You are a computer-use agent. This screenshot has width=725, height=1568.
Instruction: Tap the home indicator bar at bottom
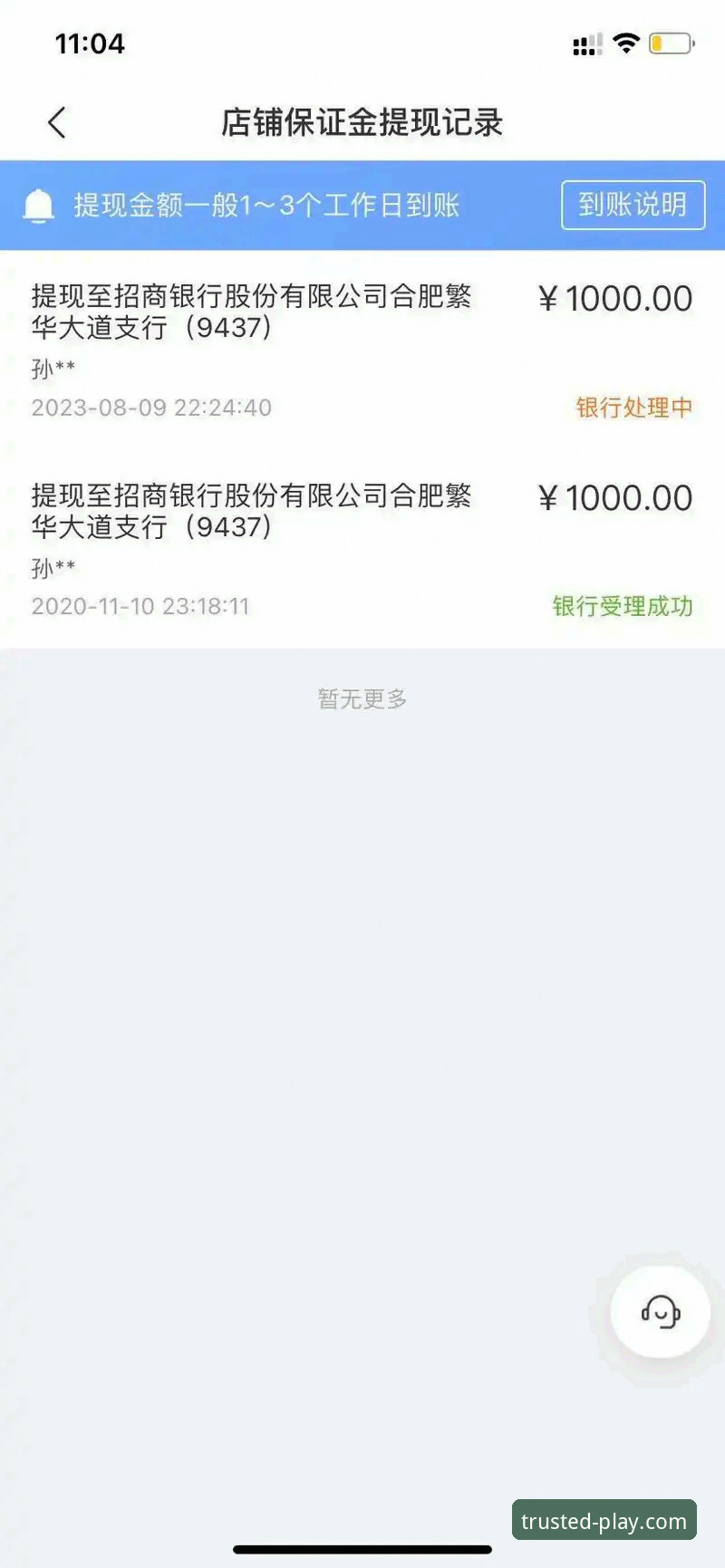[362, 1551]
